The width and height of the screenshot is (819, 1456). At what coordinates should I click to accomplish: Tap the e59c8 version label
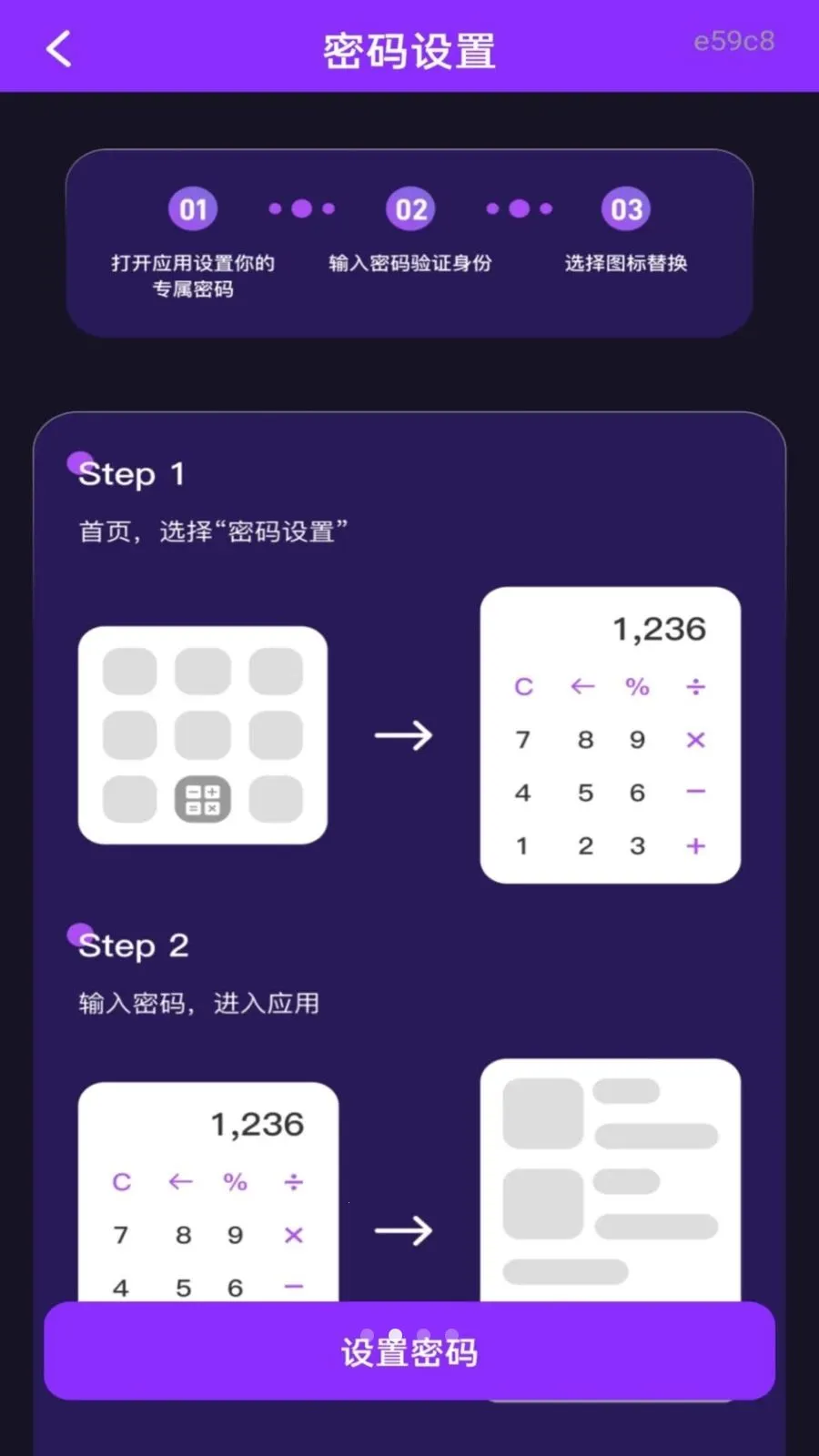coord(734,40)
